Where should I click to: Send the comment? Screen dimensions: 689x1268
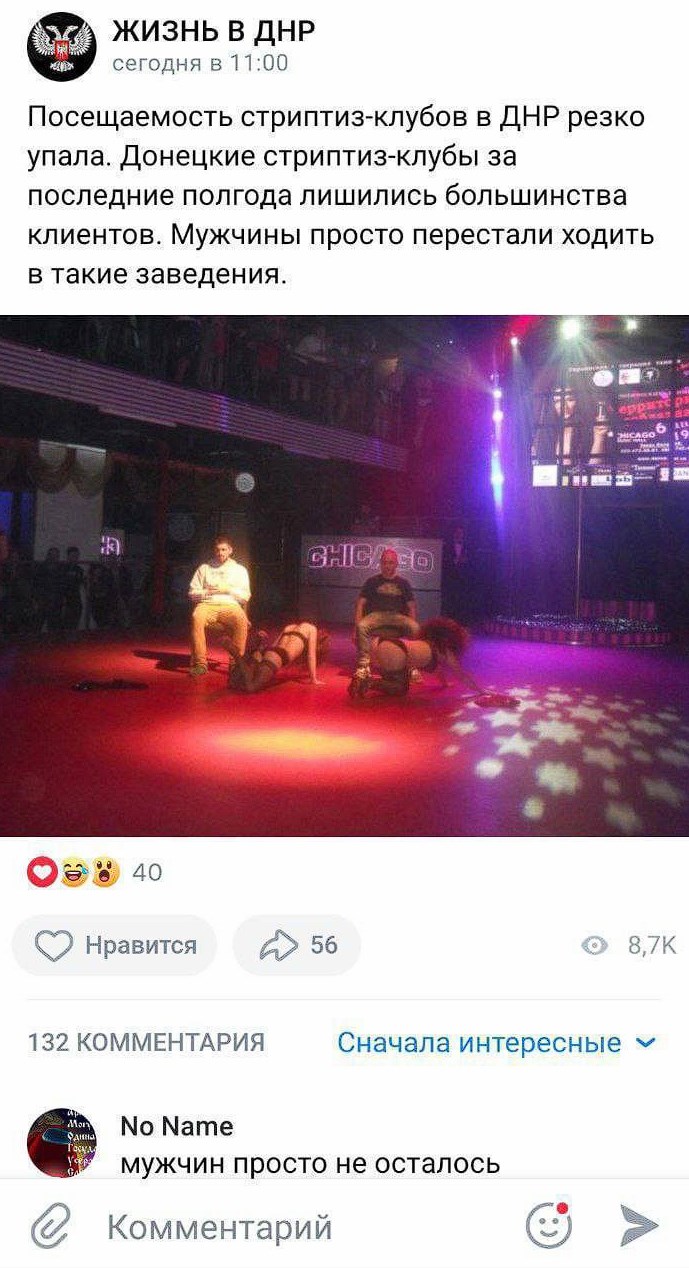pyautogui.click(x=638, y=1226)
